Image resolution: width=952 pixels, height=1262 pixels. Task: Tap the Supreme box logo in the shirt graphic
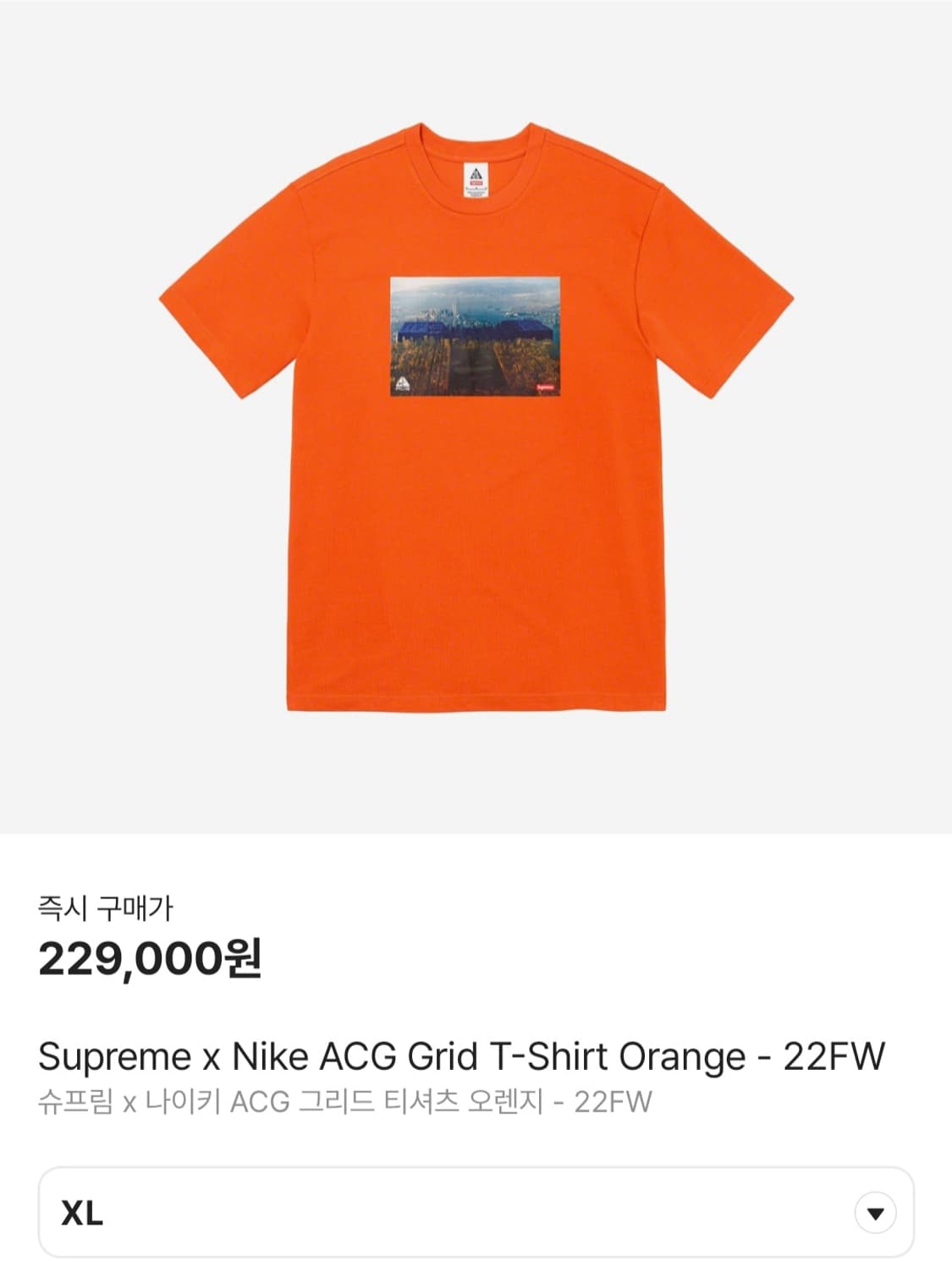point(545,387)
